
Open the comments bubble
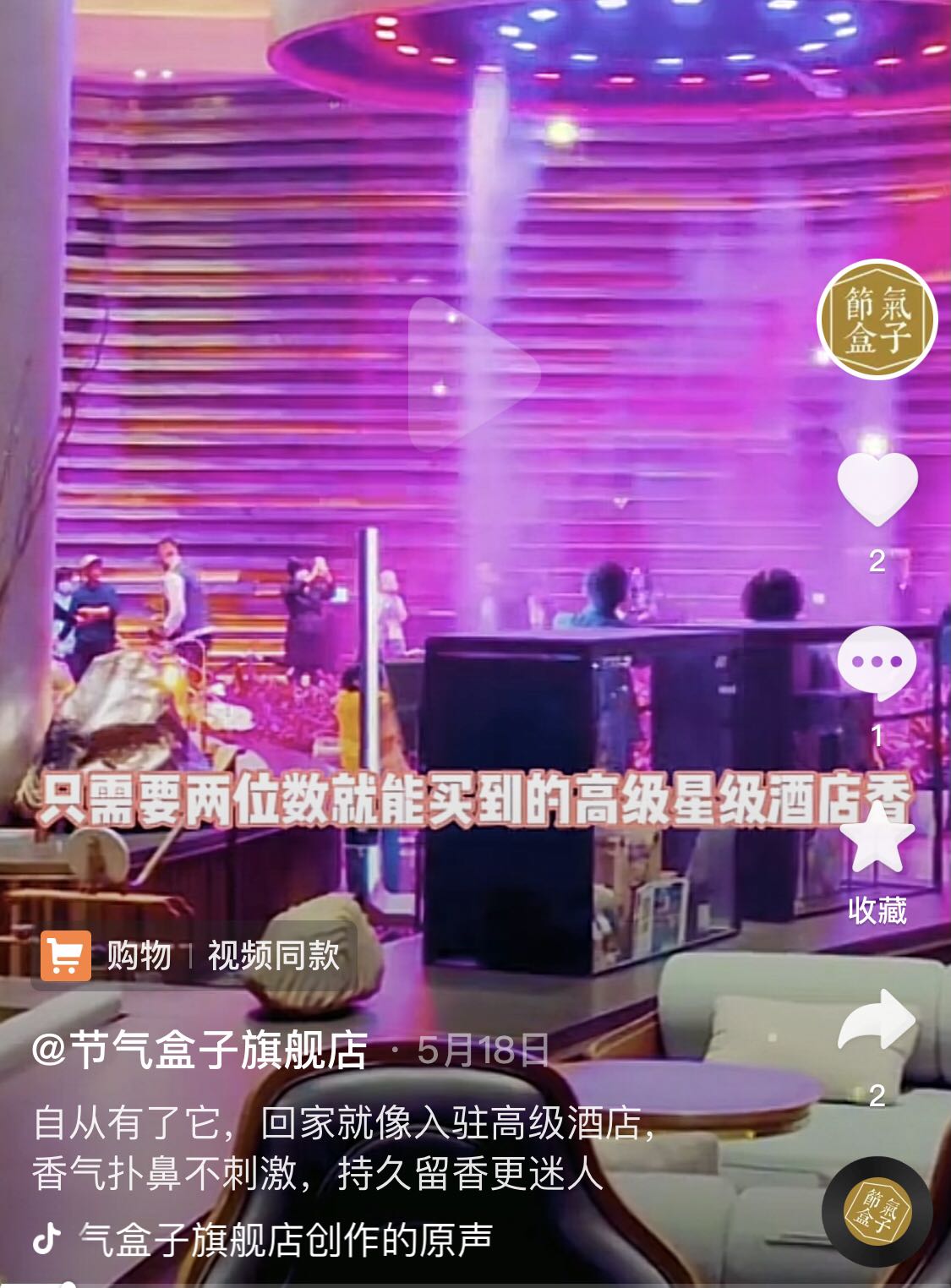coord(877,663)
